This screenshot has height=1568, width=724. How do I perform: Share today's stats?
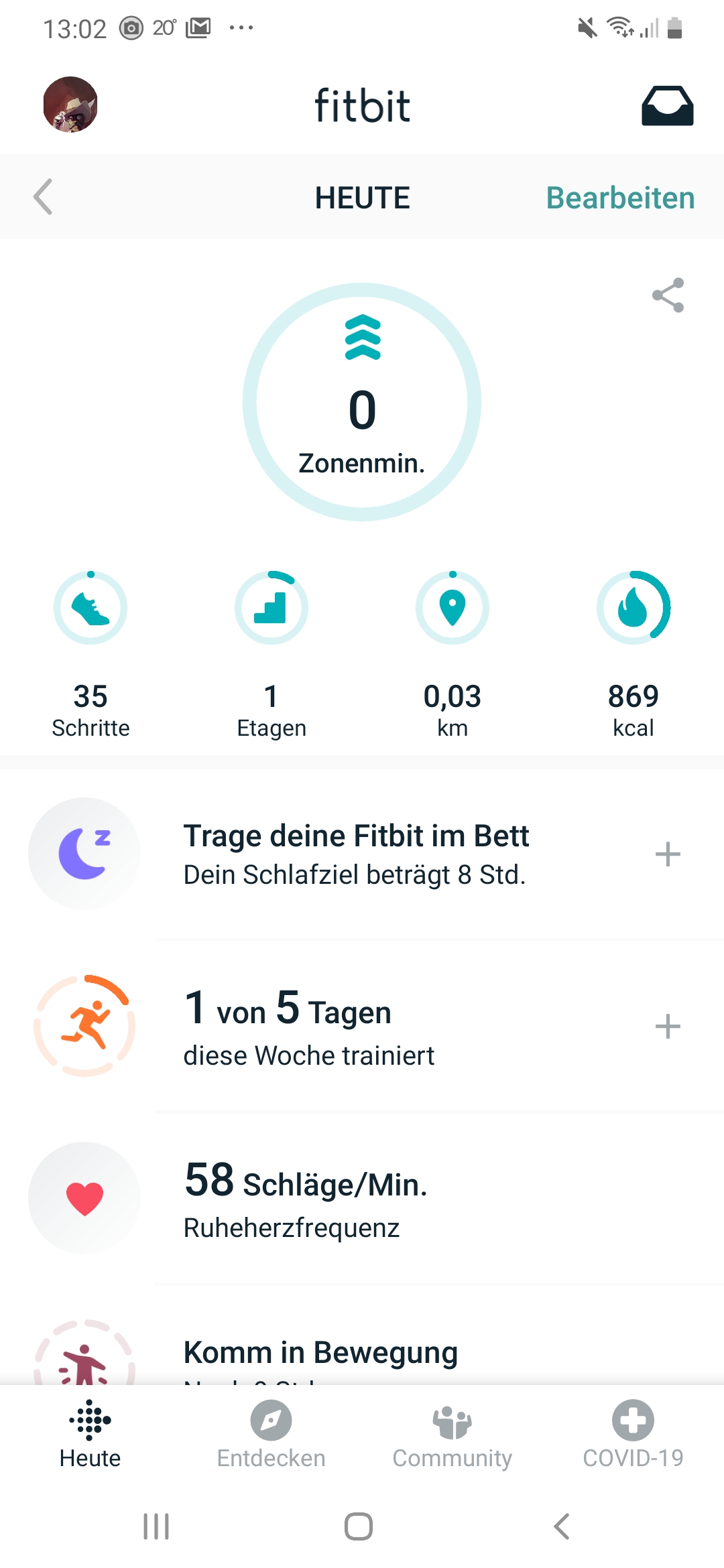click(668, 295)
